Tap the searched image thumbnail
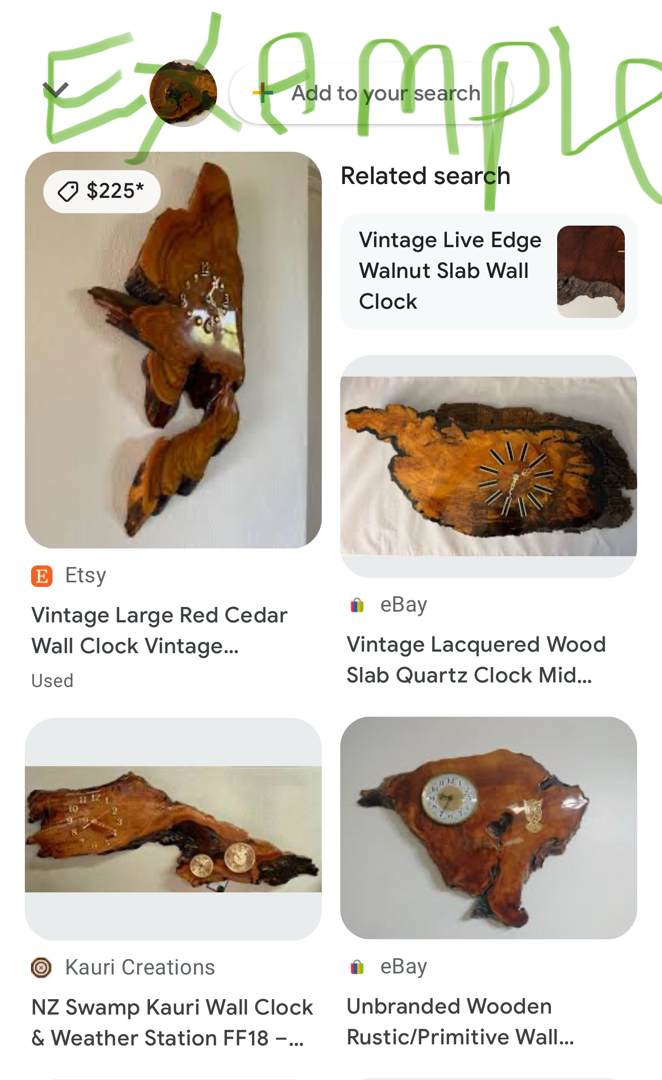This screenshot has height=1080, width=662. pos(183,93)
